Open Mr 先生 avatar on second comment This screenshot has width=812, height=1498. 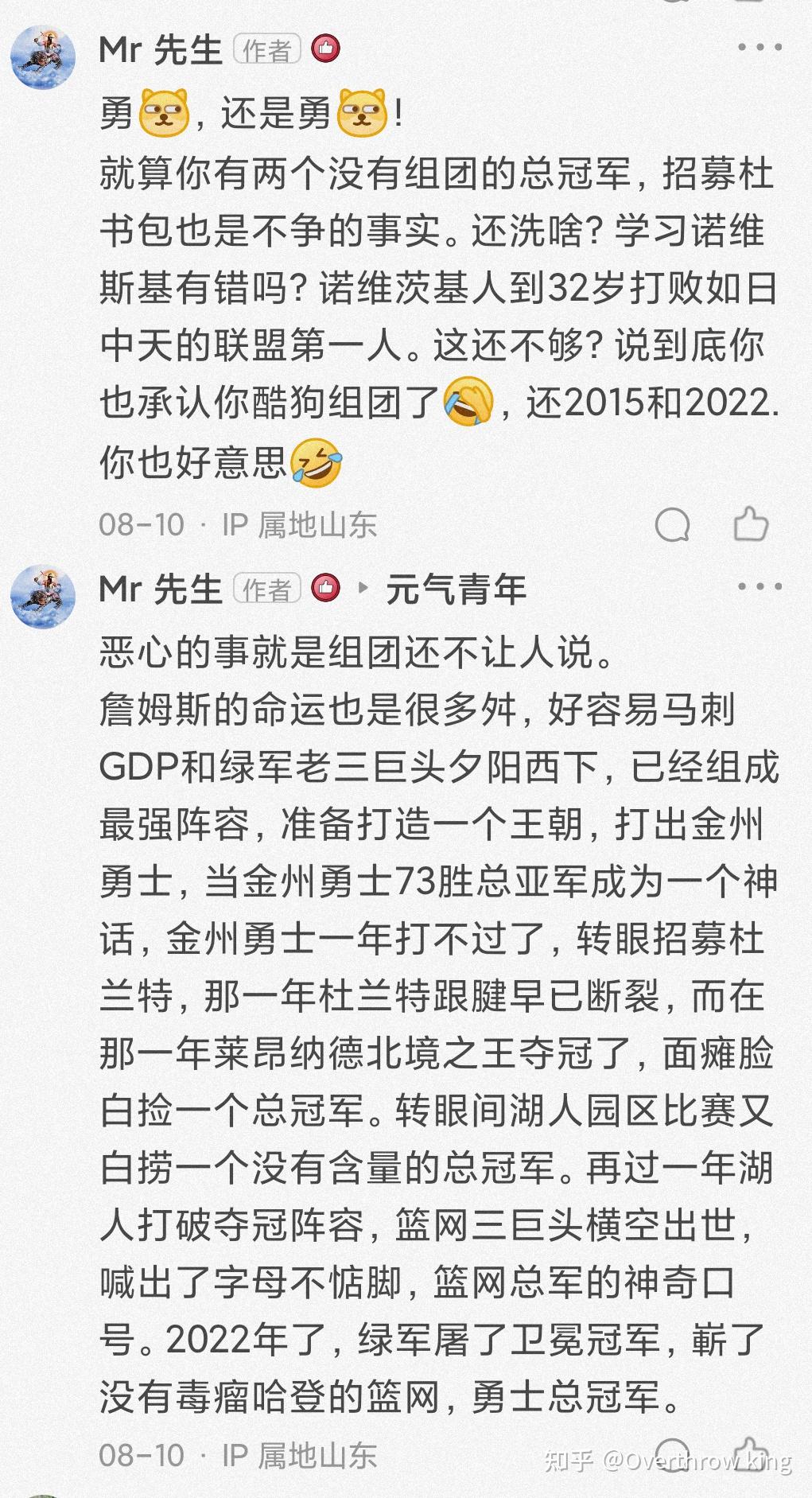(43, 597)
